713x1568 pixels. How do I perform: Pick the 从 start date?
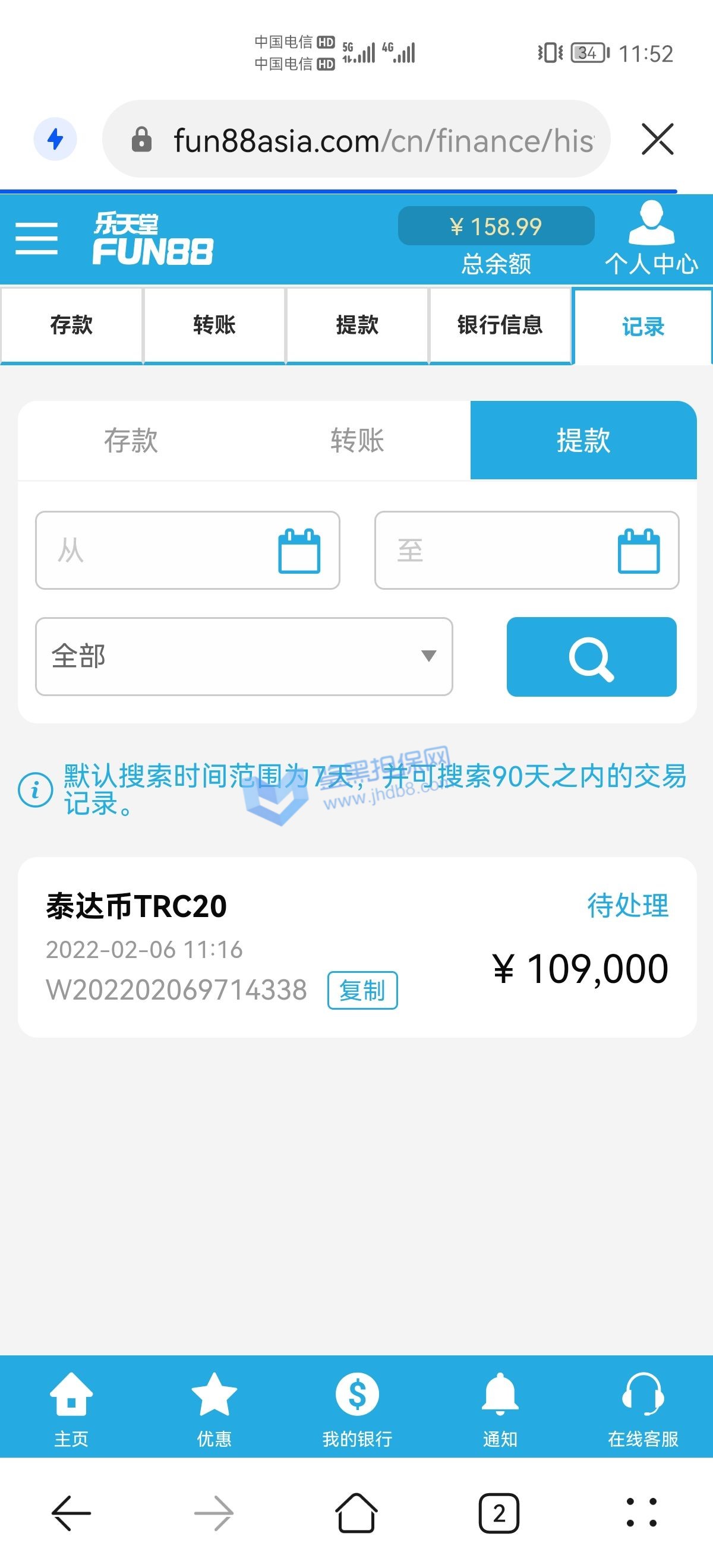point(187,550)
